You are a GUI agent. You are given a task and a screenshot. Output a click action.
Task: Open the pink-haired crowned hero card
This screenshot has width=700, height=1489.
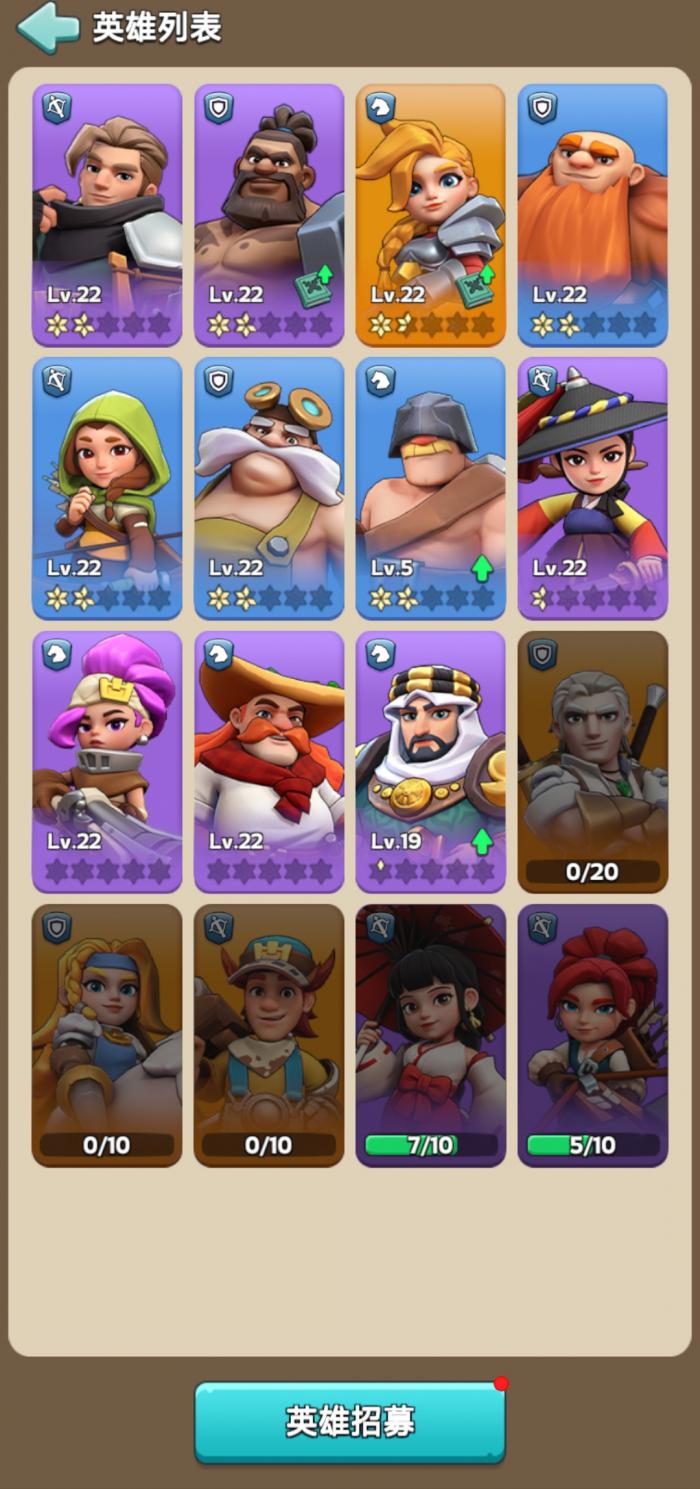click(x=107, y=761)
